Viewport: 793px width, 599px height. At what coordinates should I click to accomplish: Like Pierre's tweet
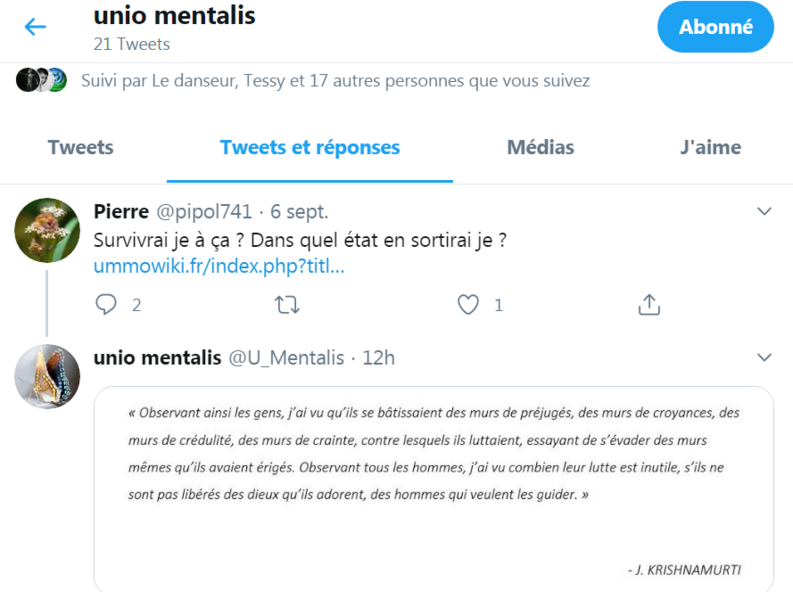click(x=468, y=305)
